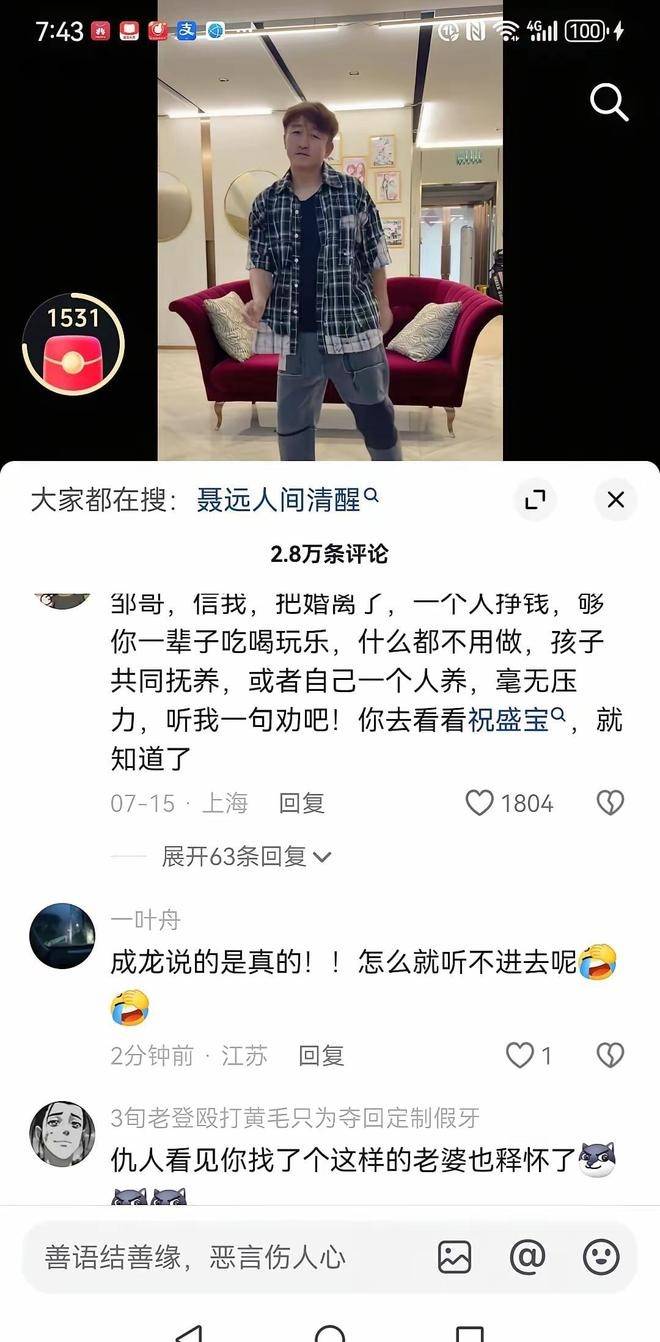Expand 展开63条回复 replies
Image resolution: width=660 pixels, height=1342 pixels.
(x=246, y=856)
